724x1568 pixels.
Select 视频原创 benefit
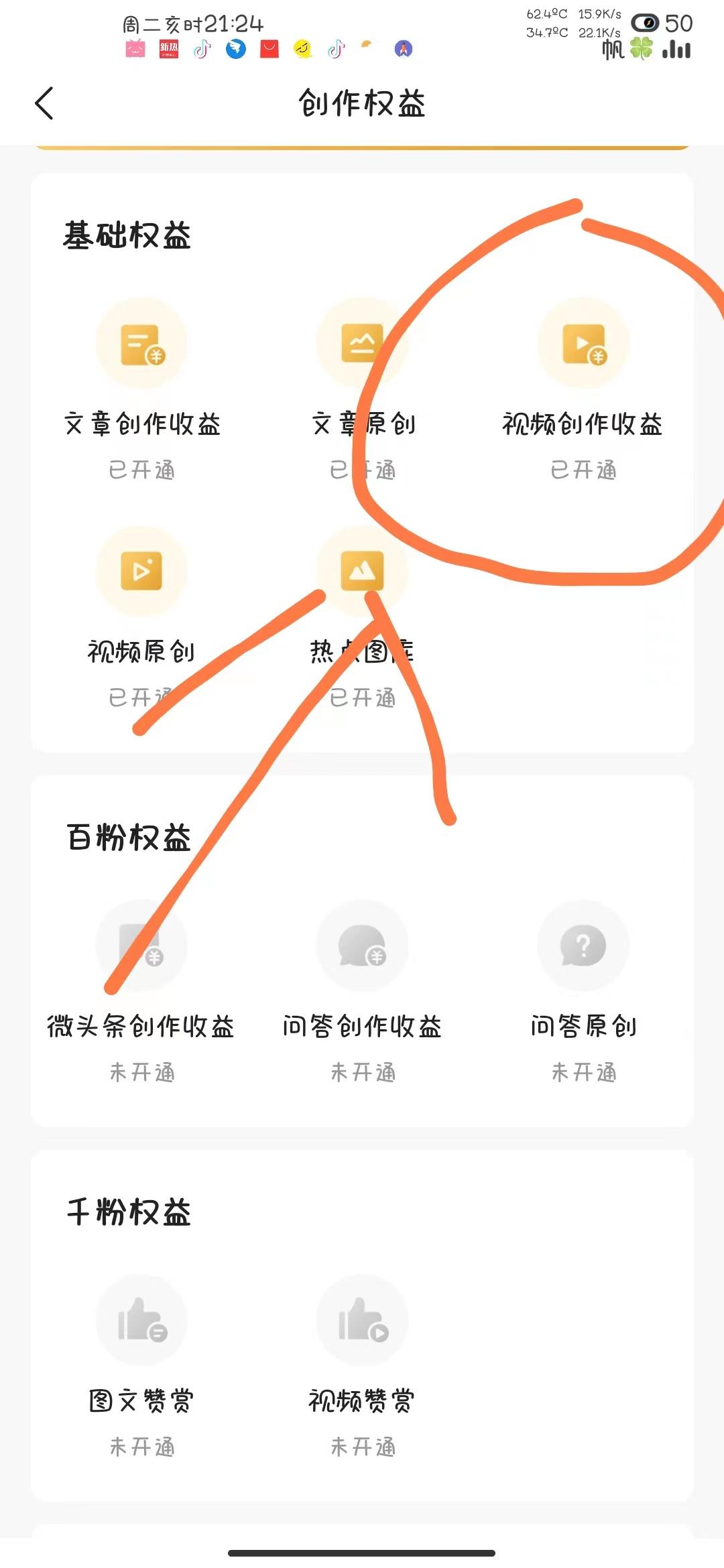[141, 572]
